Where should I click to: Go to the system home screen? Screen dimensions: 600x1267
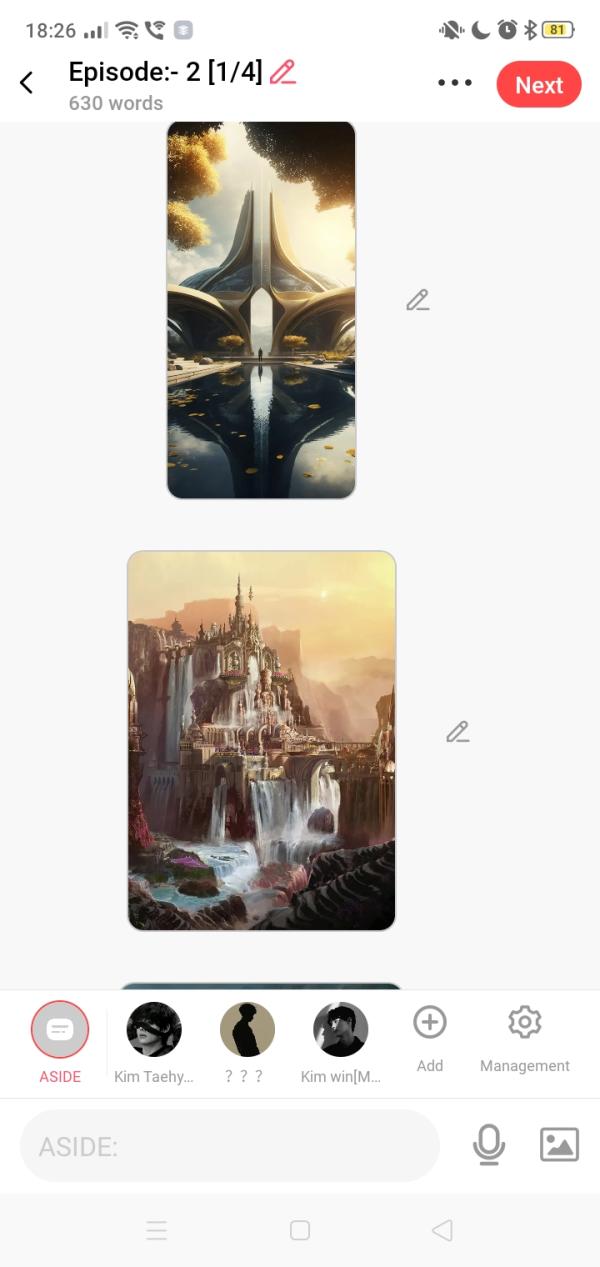(299, 1230)
